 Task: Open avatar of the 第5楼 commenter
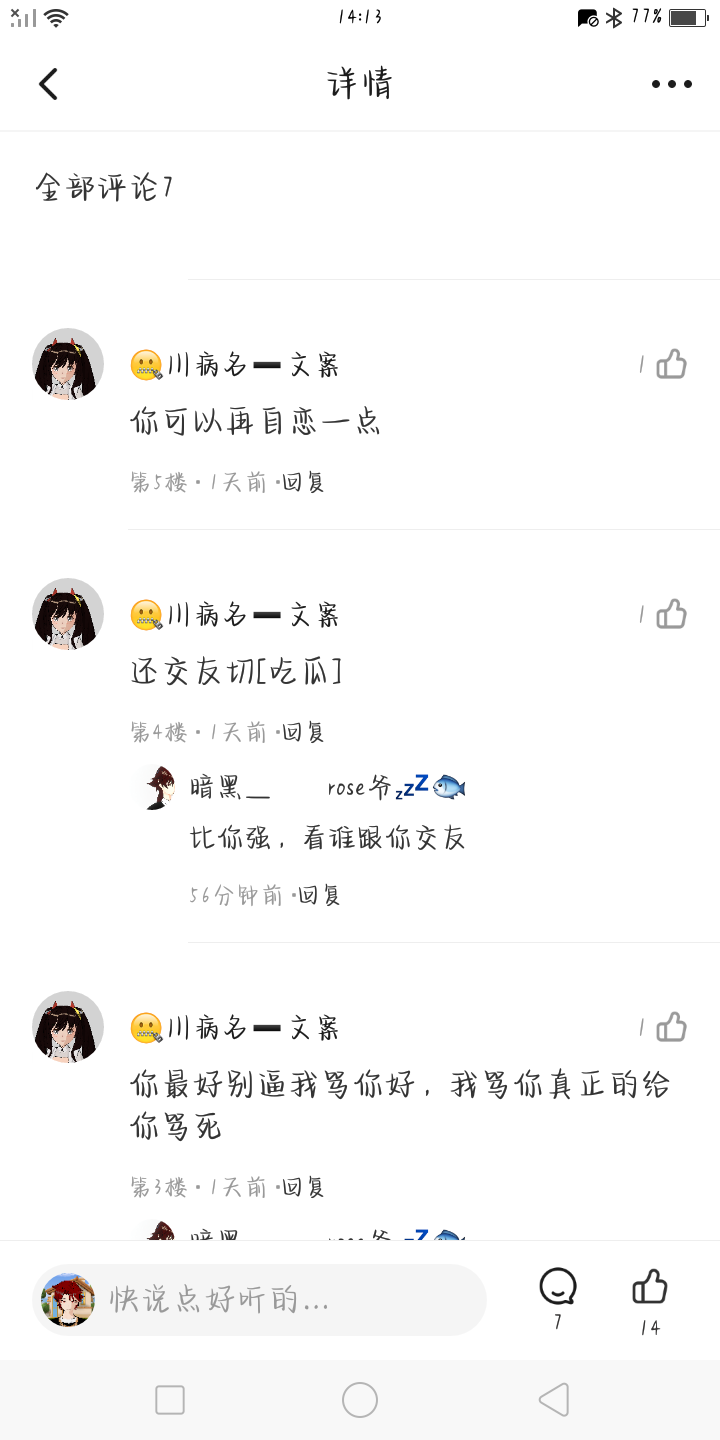coord(68,364)
